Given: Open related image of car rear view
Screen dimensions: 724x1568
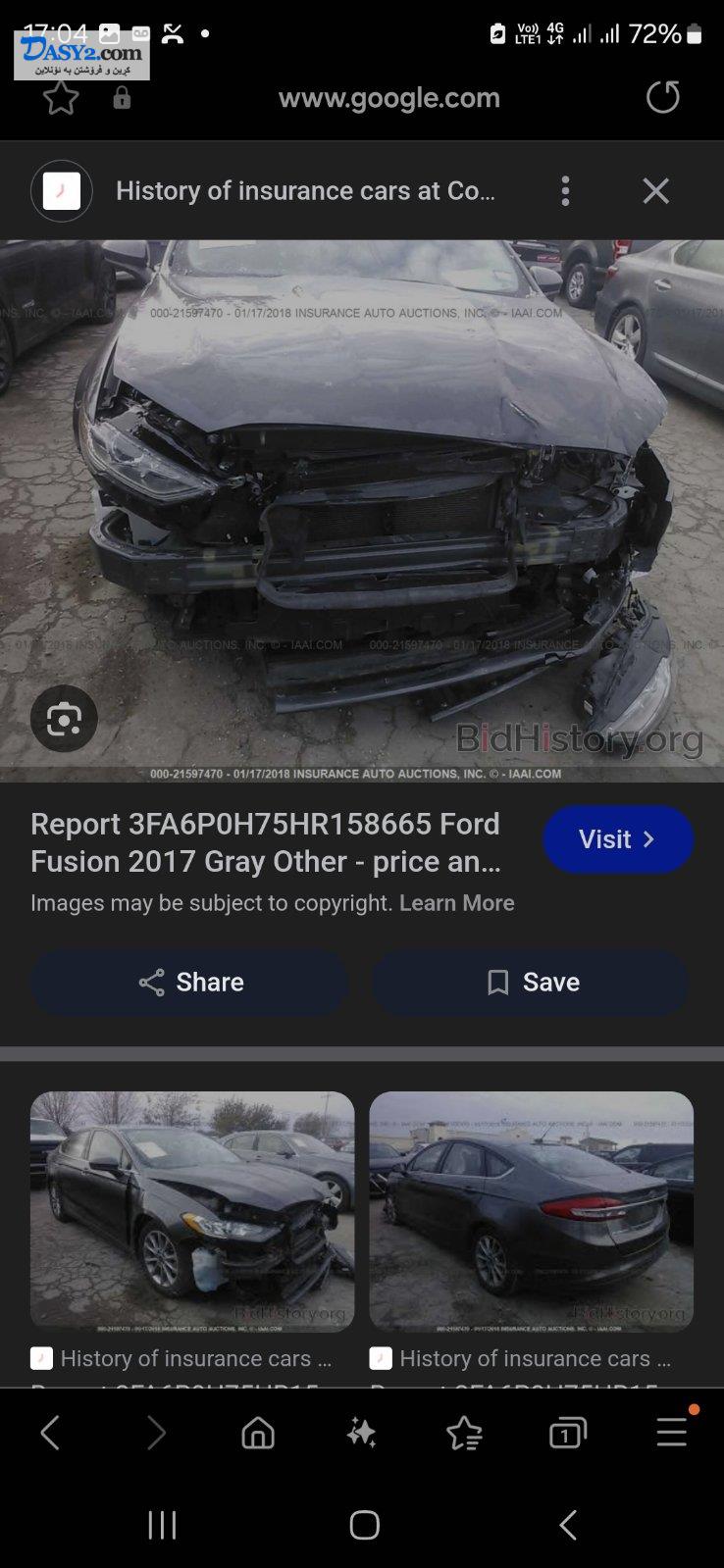Looking at the screenshot, I should (532, 1211).
